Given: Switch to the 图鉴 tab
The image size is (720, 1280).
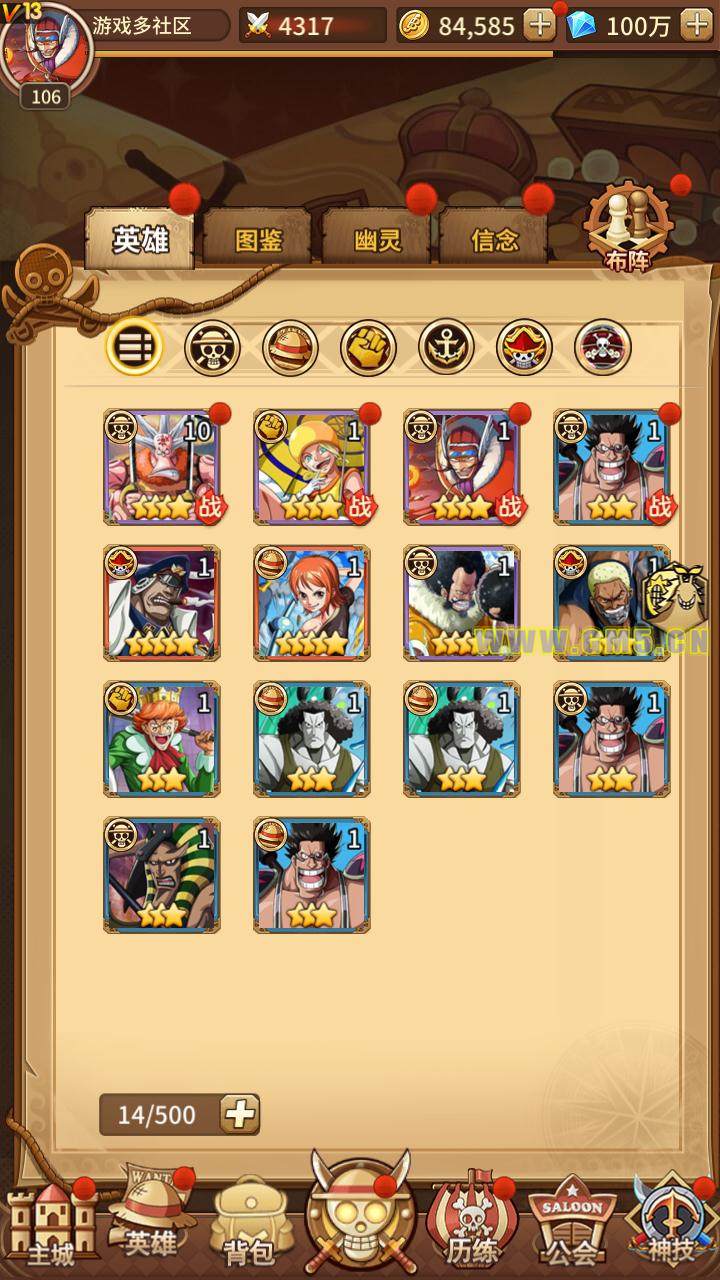Looking at the screenshot, I should pyautogui.click(x=258, y=240).
